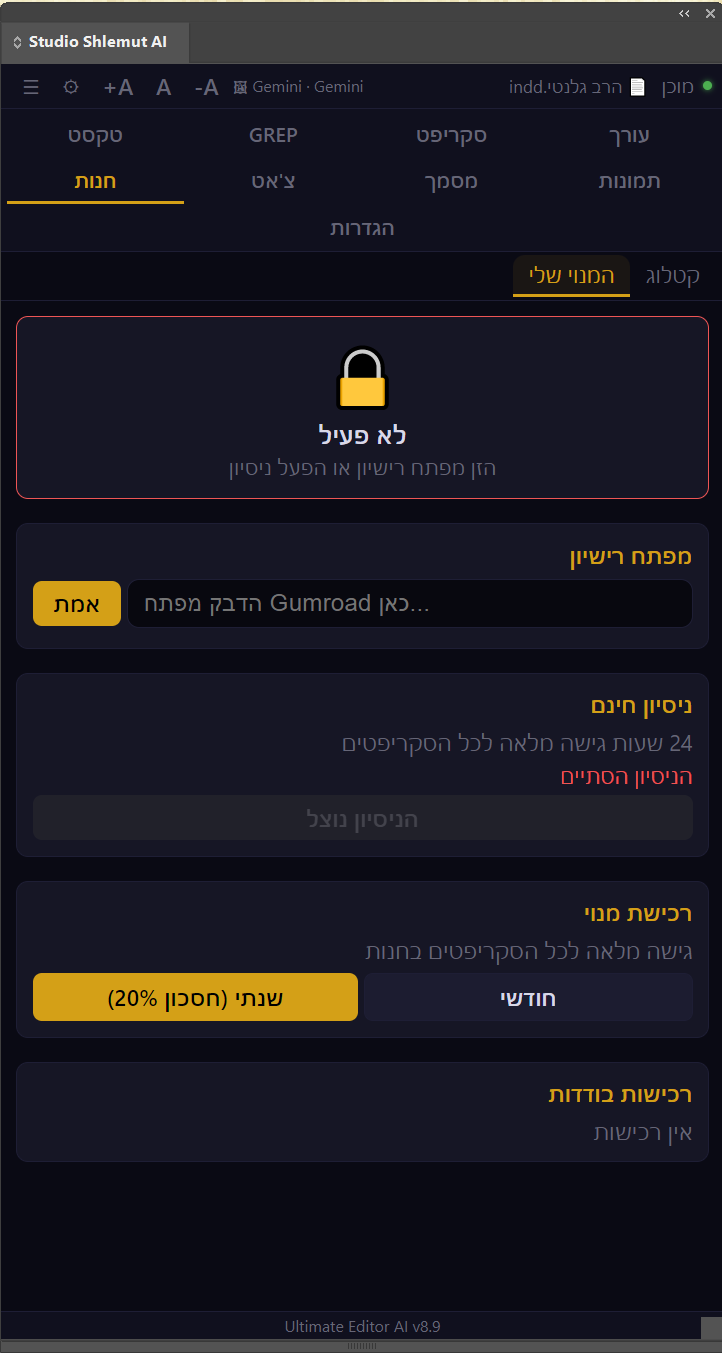Open the GREP tab
This screenshot has height=1353, width=722.
[273, 135]
